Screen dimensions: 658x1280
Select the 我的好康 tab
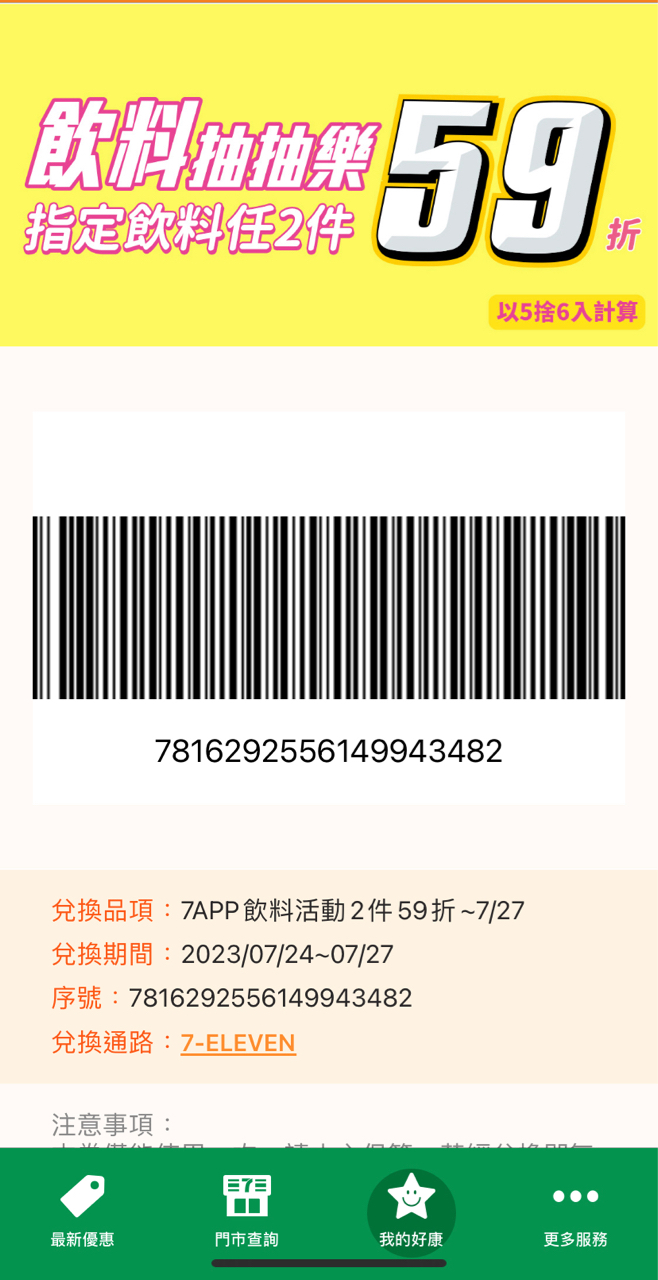pyautogui.click(x=411, y=1211)
